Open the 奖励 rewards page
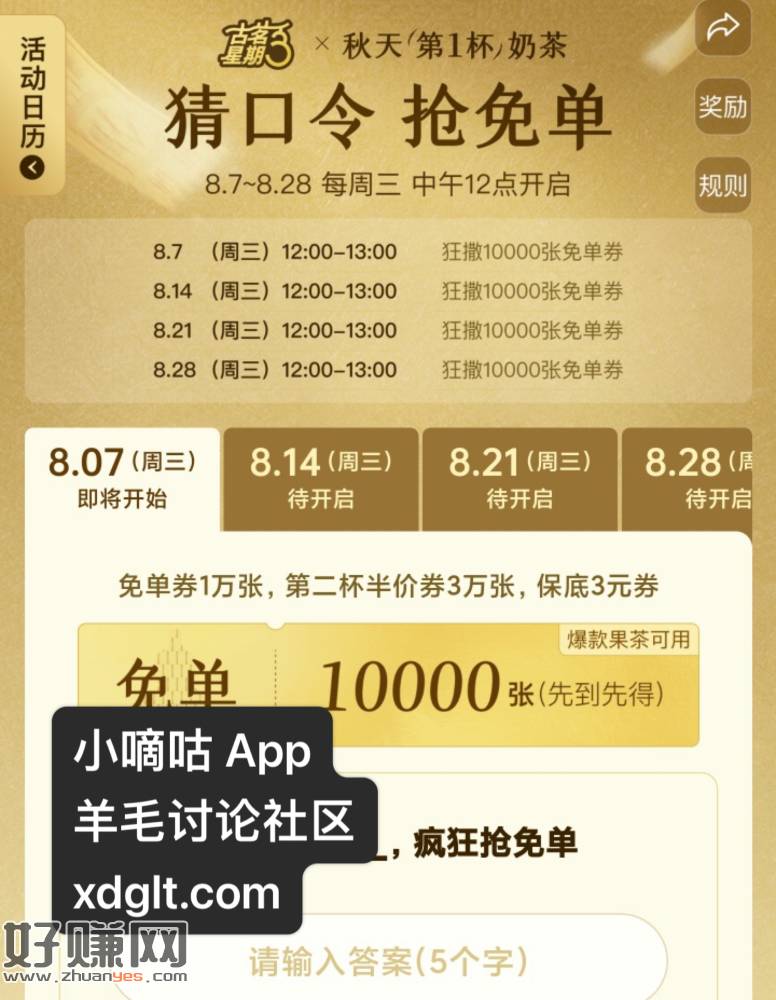 [x=722, y=106]
